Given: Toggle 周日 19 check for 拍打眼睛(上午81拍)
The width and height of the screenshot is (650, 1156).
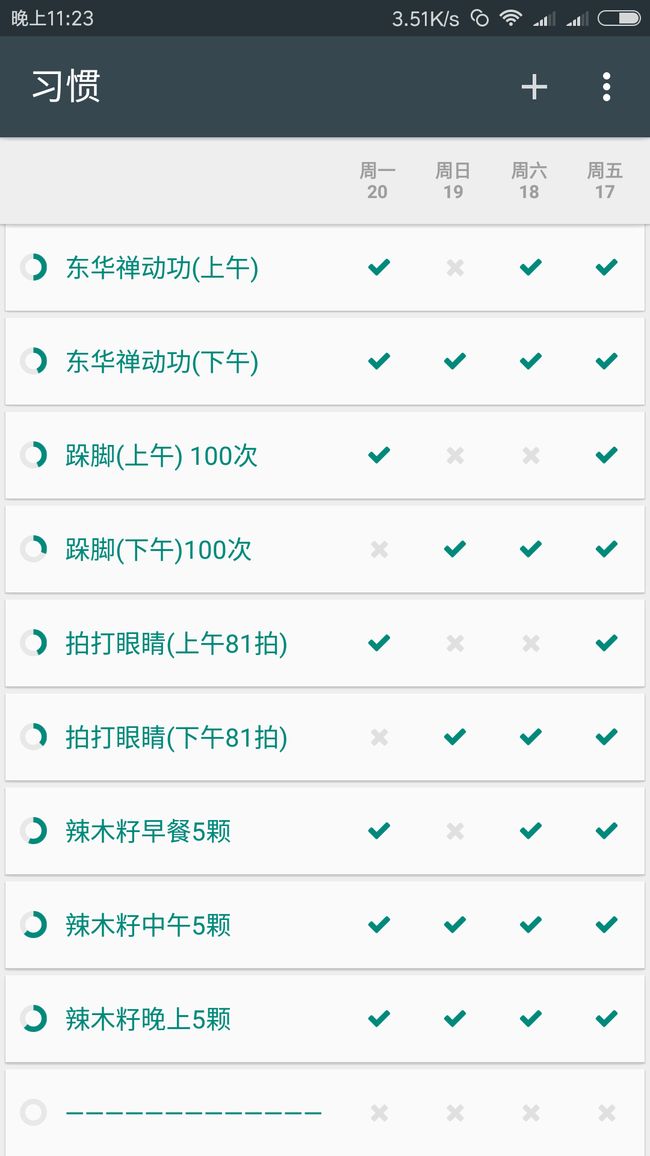Looking at the screenshot, I should tap(455, 643).
